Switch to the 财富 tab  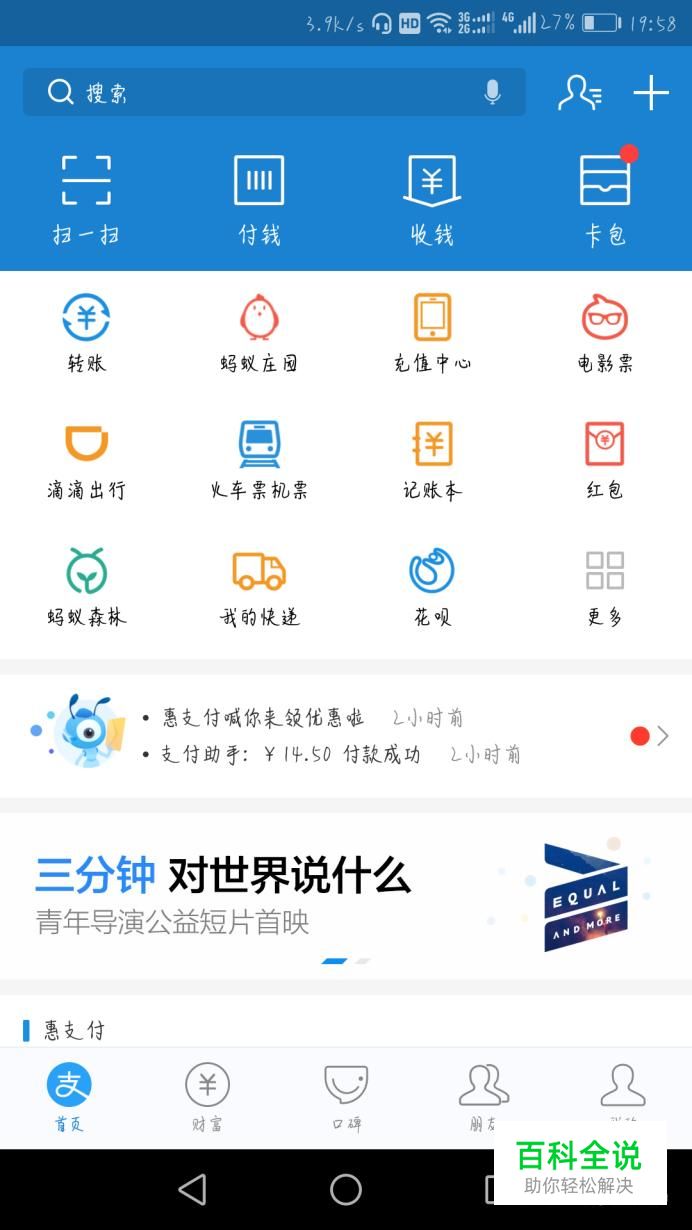point(207,1098)
